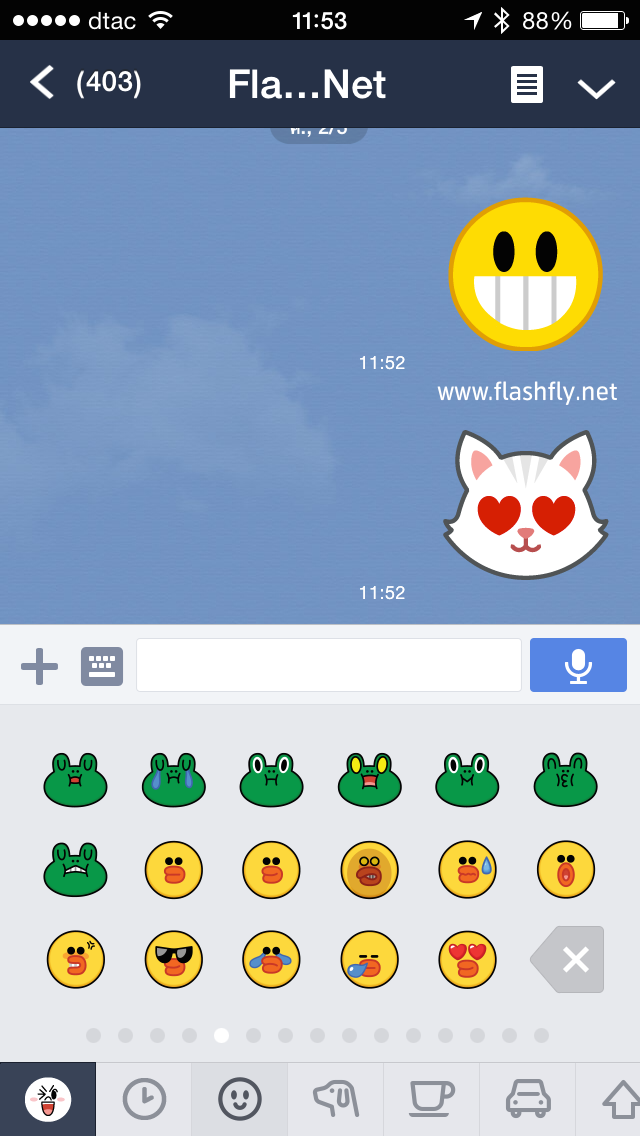Image resolution: width=640 pixels, height=1136 pixels.
Task: Insert the duck with sunglasses emoji
Action: pyautogui.click(x=174, y=959)
